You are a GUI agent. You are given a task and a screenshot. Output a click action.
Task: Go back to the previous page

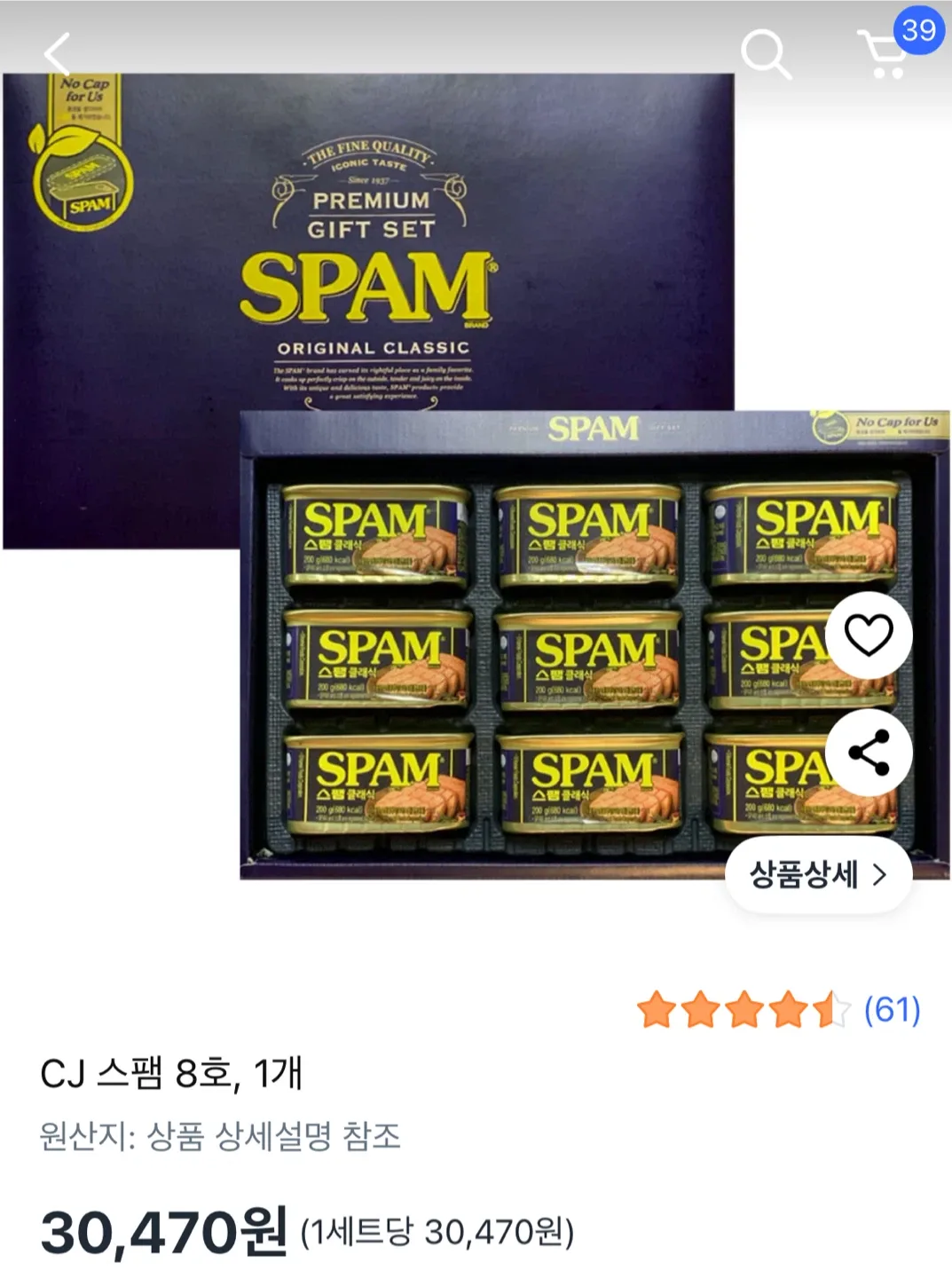pyautogui.click(x=58, y=54)
